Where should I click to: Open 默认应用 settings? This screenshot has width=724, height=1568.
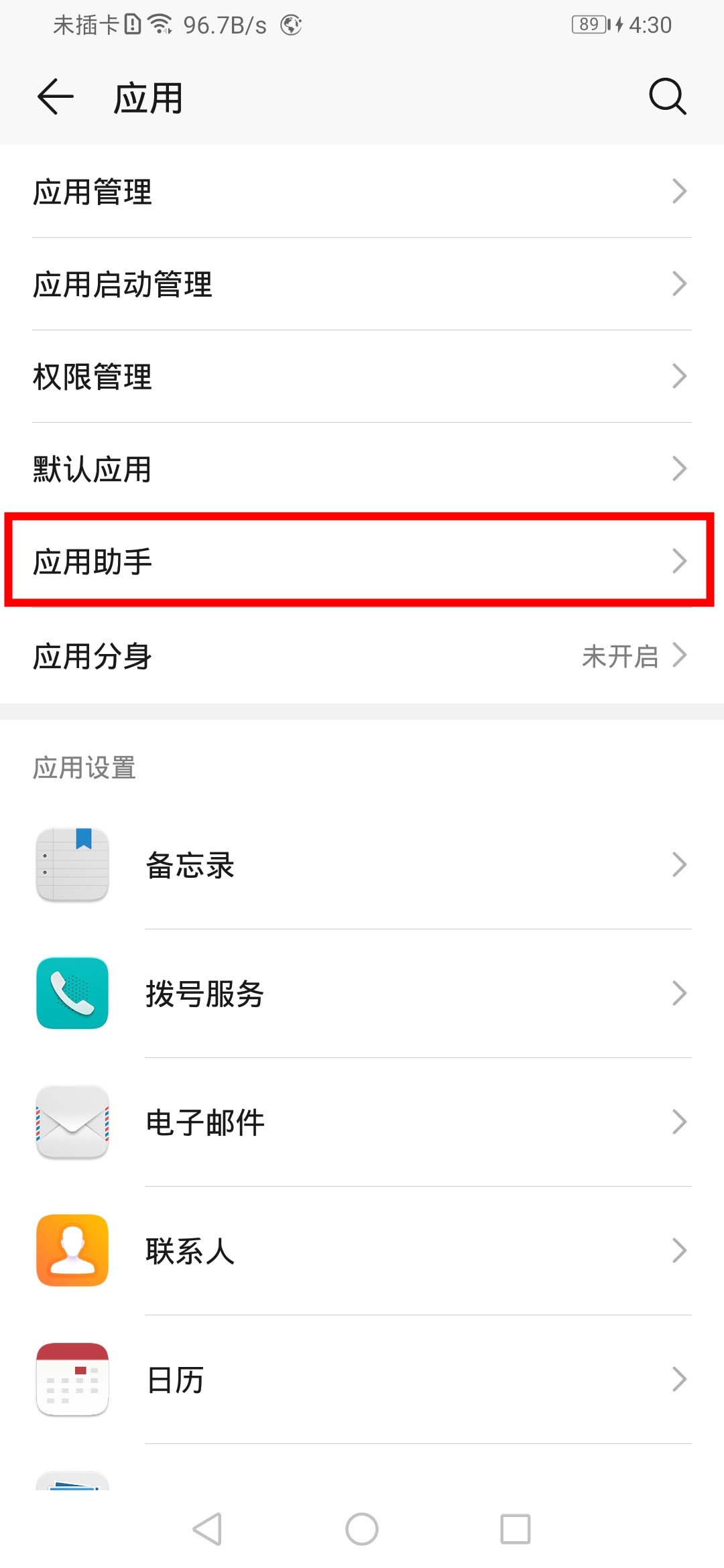click(x=362, y=469)
